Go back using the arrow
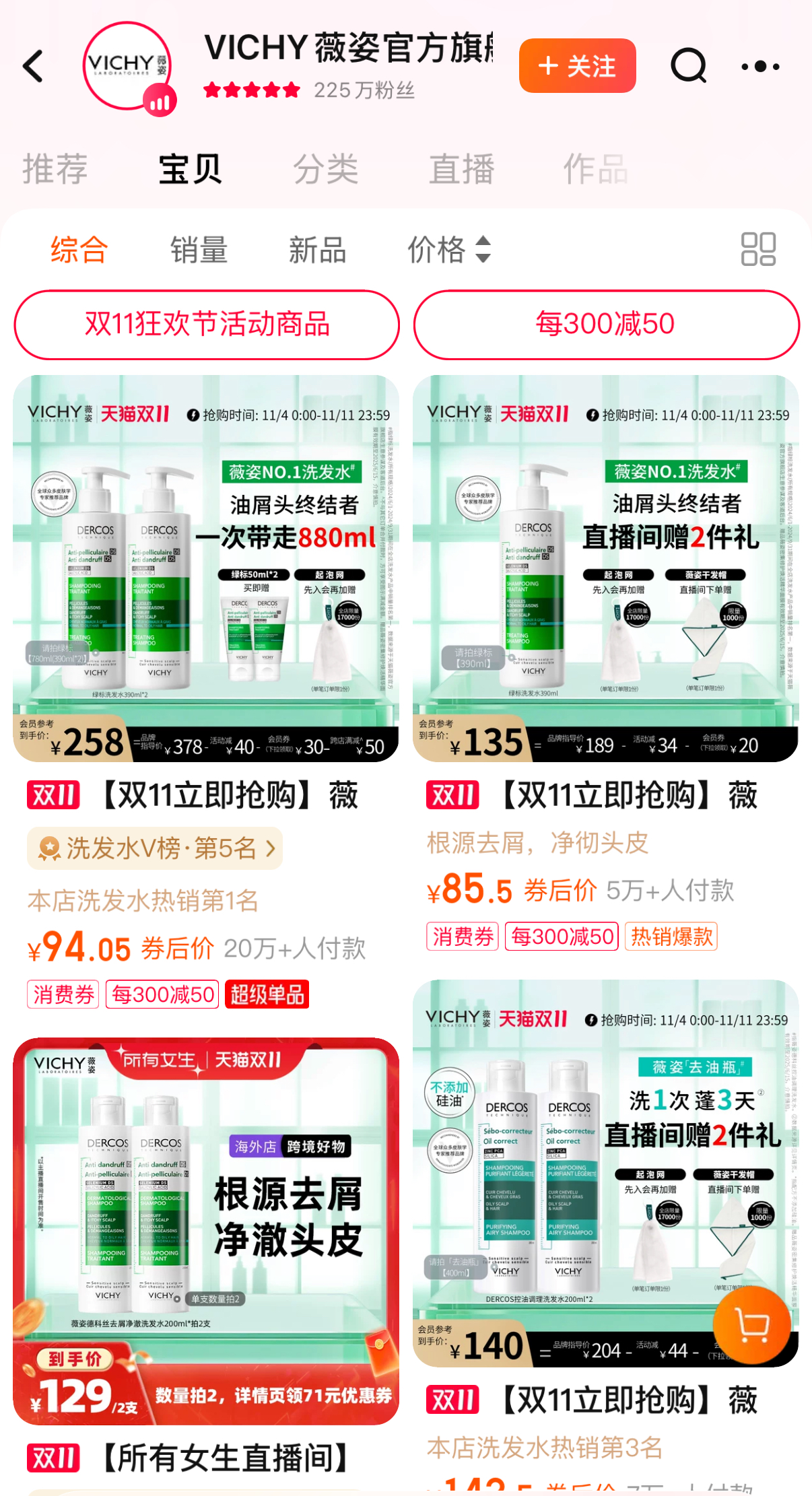The image size is (812, 1496). pos(34,66)
